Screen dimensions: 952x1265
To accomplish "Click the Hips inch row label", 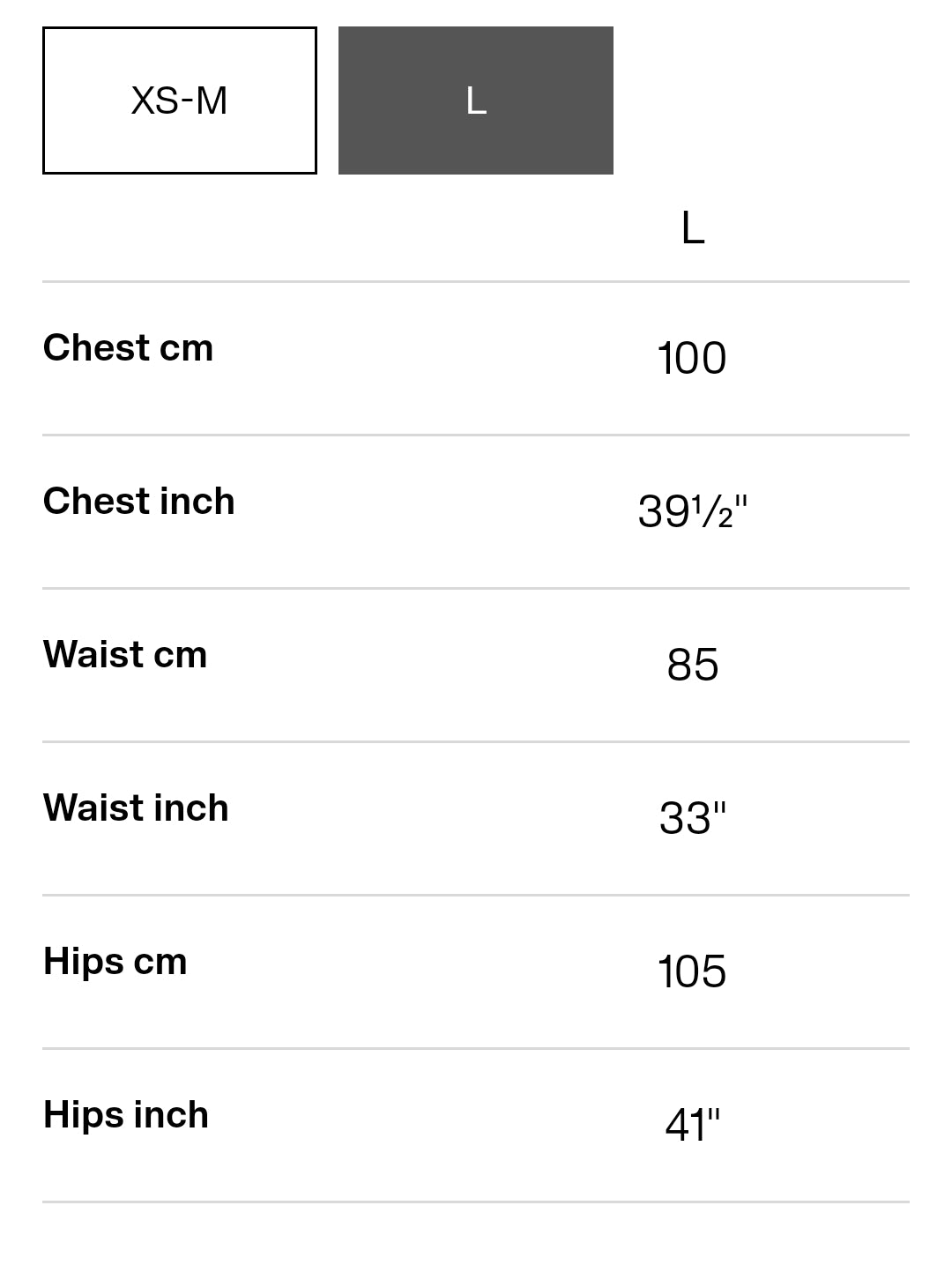I will [x=124, y=1114].
